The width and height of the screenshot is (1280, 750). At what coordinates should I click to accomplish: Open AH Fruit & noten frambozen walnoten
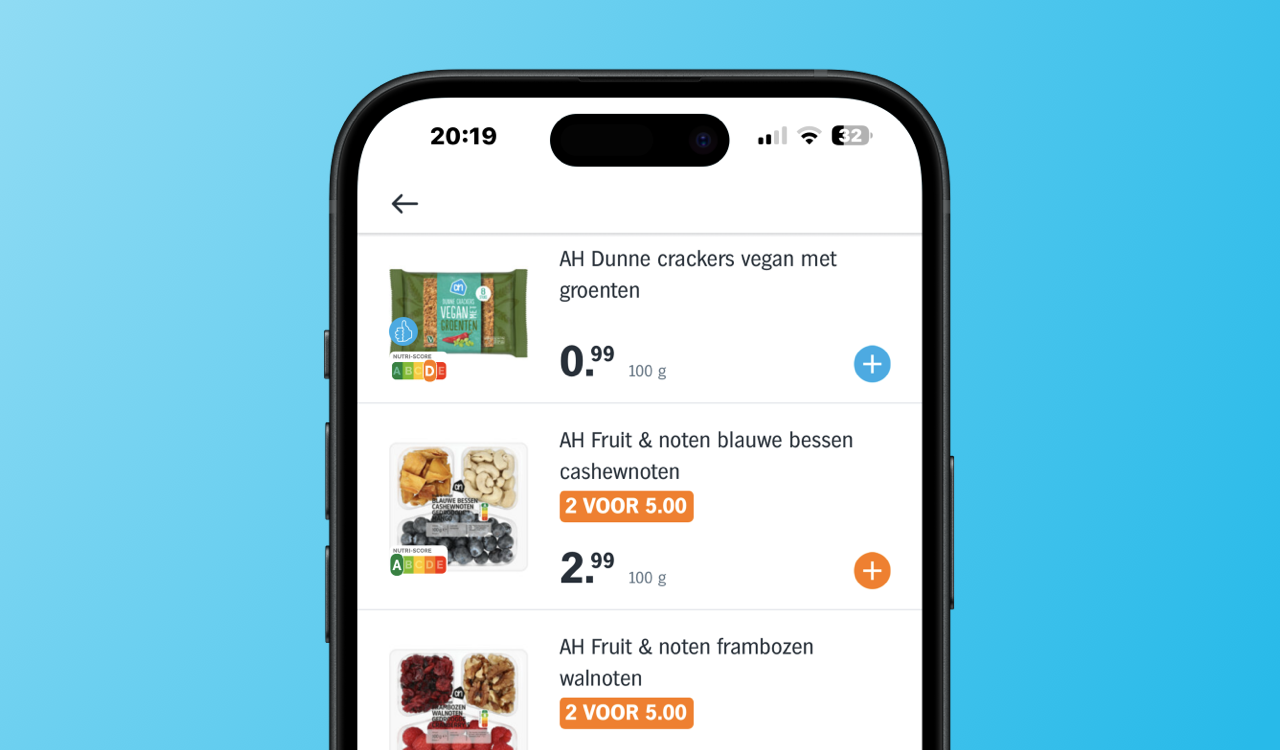click(686, 662)
